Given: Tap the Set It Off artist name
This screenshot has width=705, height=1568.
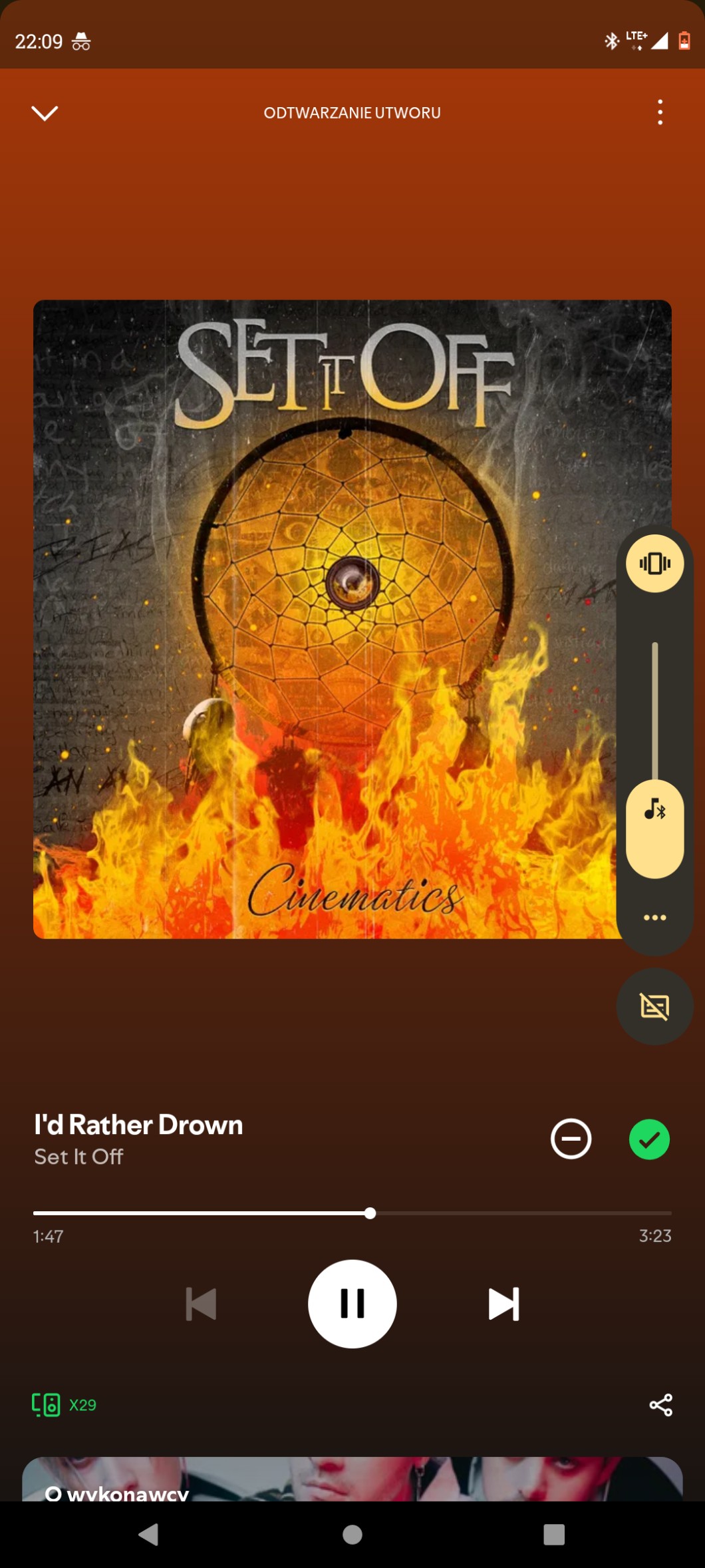Looking at the screenshot, I should [78, 1157].
